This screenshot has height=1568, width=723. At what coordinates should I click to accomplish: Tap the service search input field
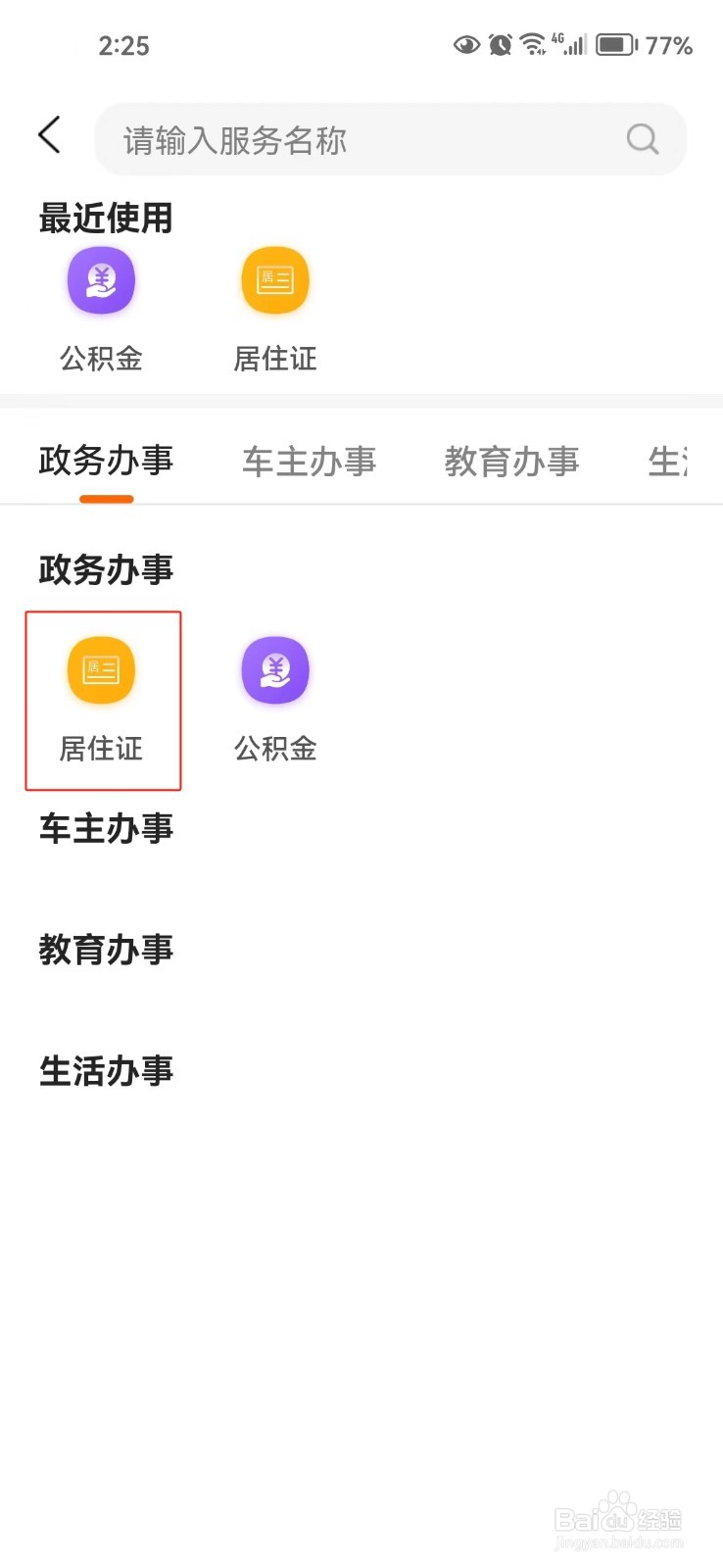coord(343,139)
